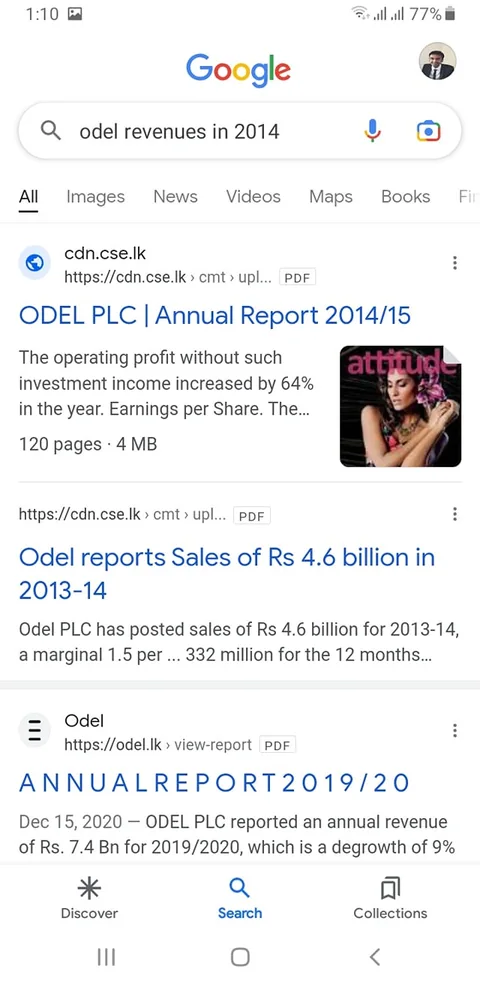Switch to the Images tab
Image resolution: width=480 pixels, height=986 pixels.
point(96,197)
